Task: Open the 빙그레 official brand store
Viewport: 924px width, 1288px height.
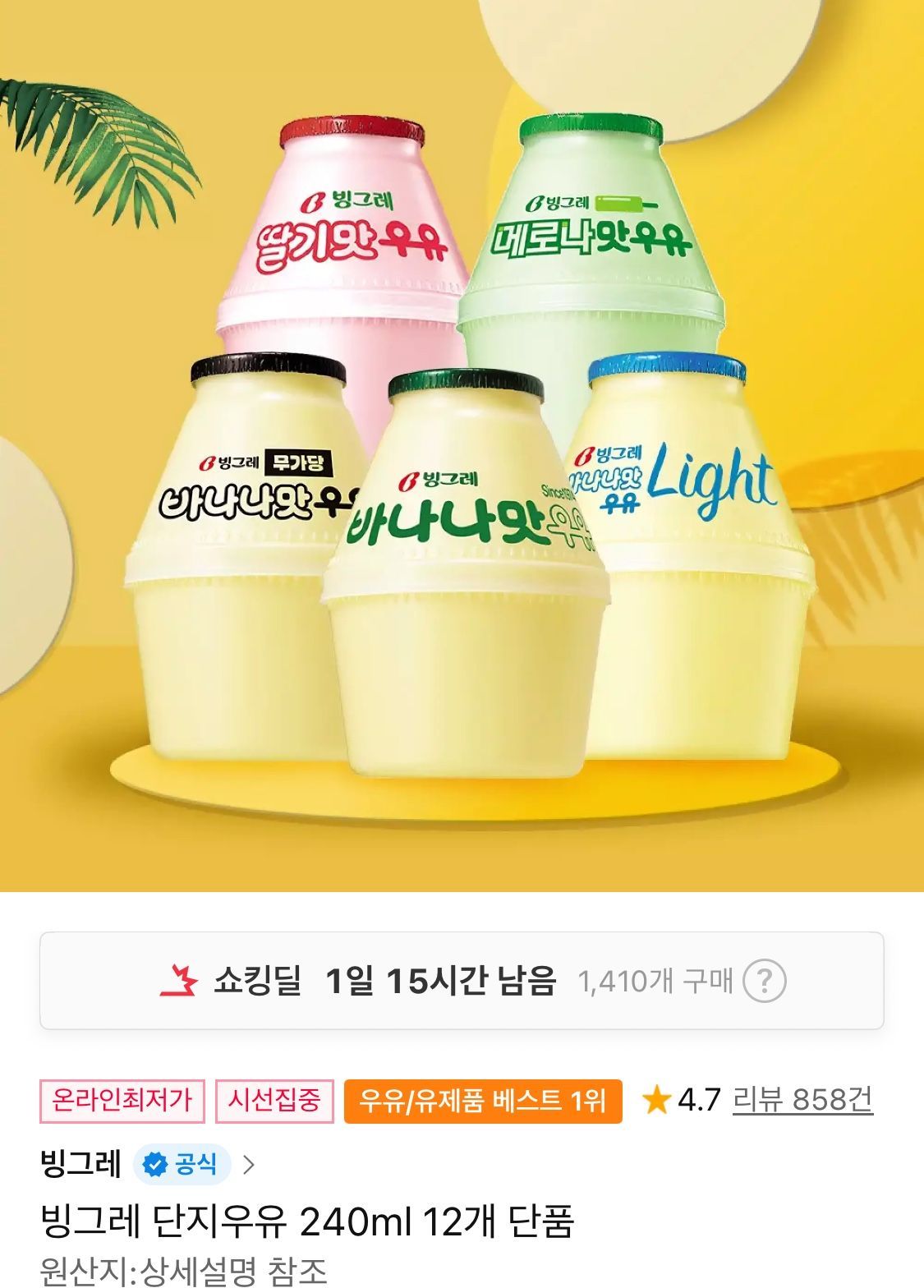Action: pyautogui.click(x=148, y=1164)
